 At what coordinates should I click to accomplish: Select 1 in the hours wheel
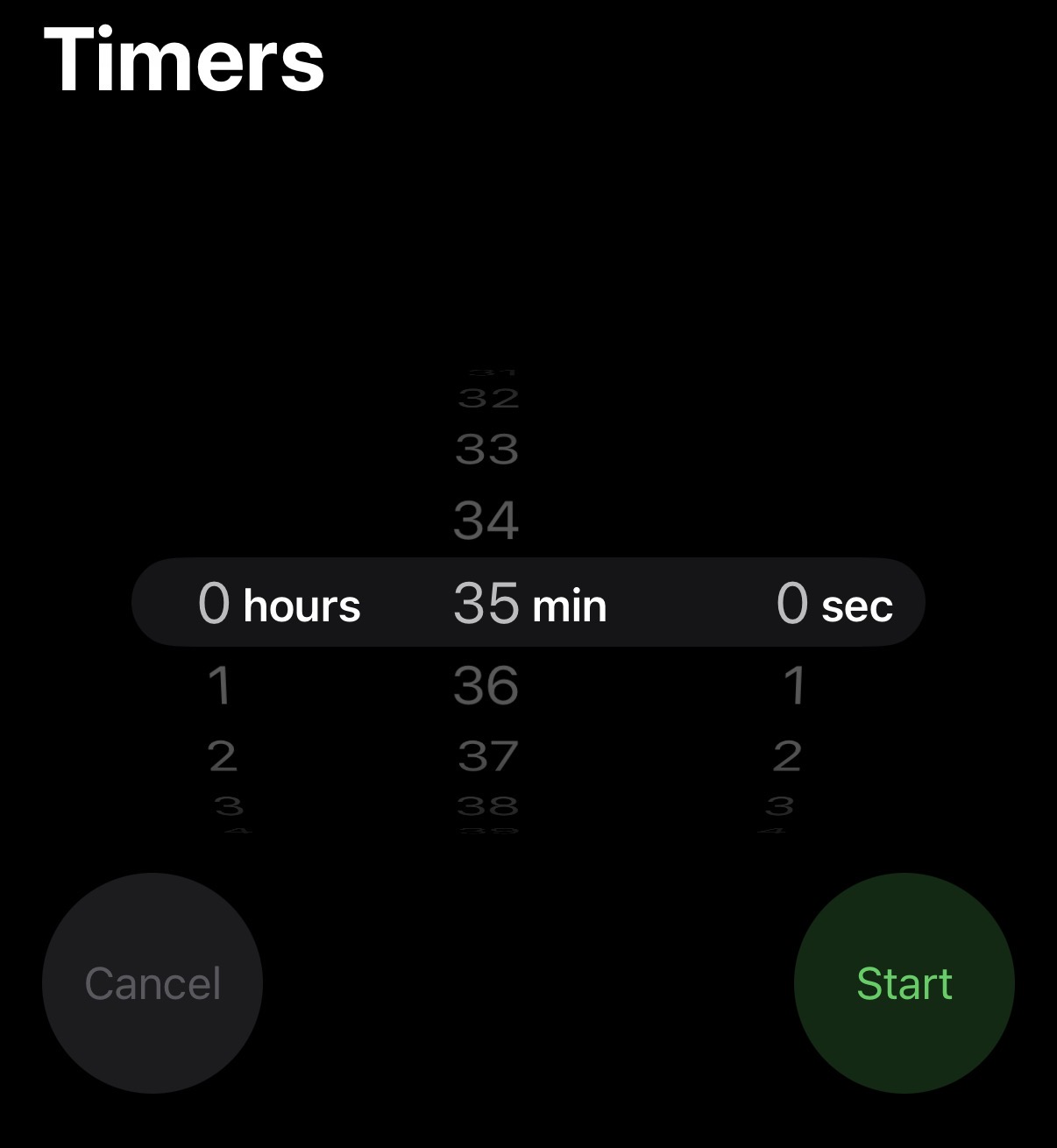220,685
